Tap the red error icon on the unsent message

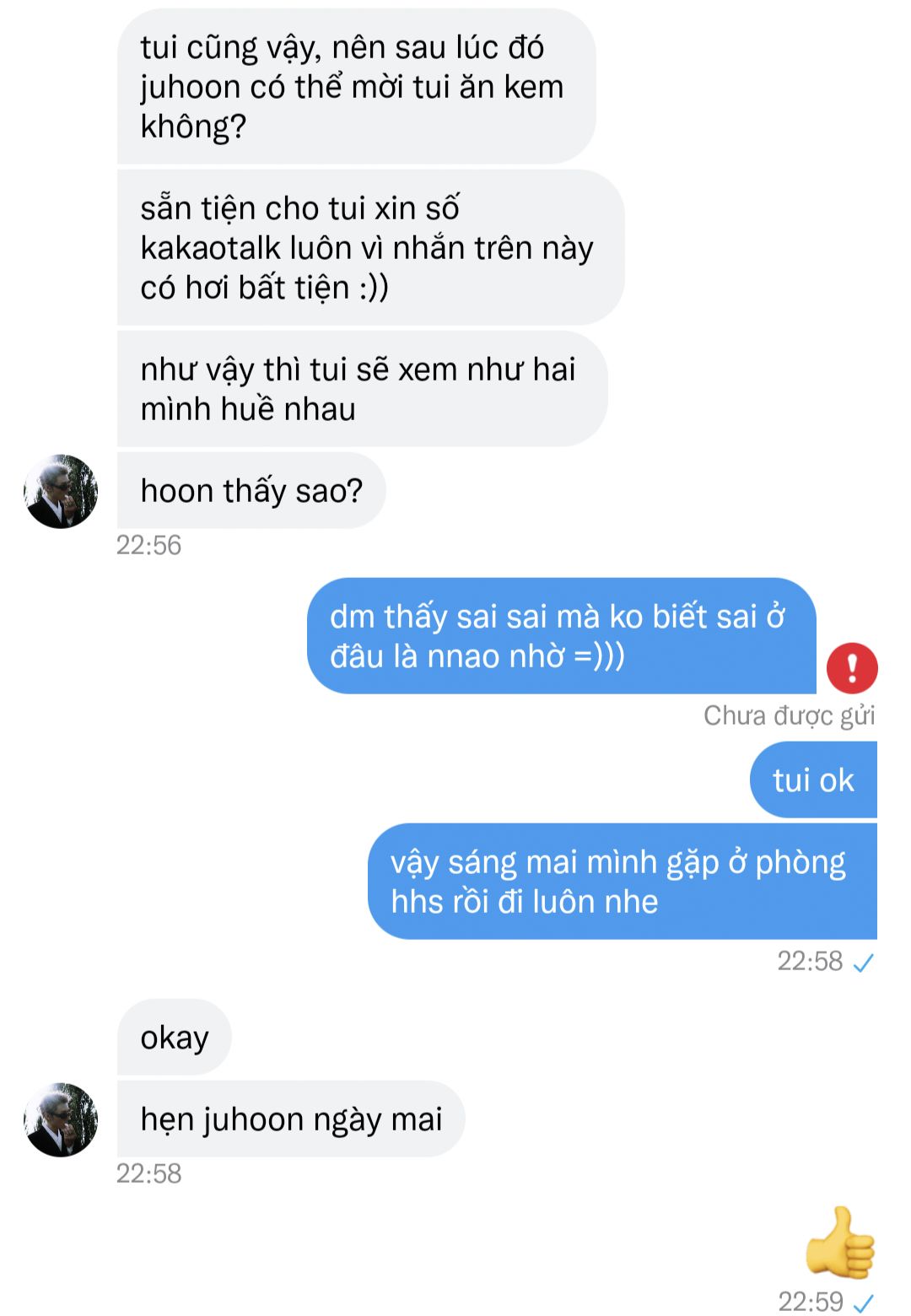[852, 667]
